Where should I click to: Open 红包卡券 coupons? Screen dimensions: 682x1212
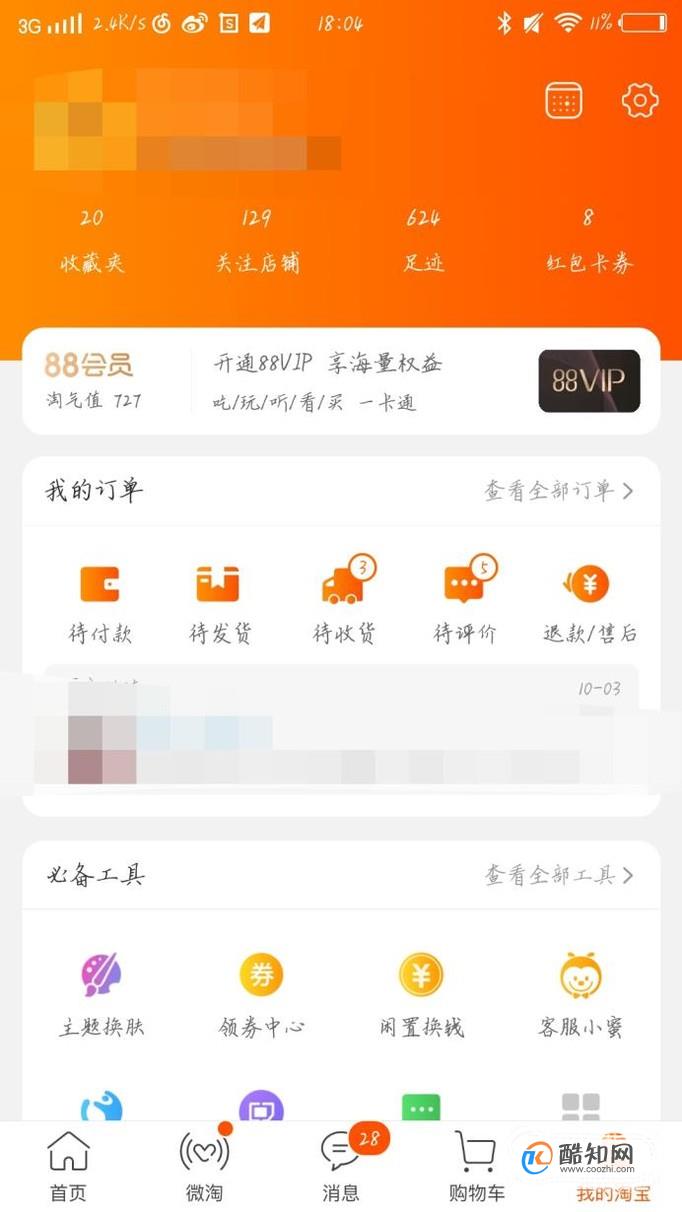click(x=589, y=241)
